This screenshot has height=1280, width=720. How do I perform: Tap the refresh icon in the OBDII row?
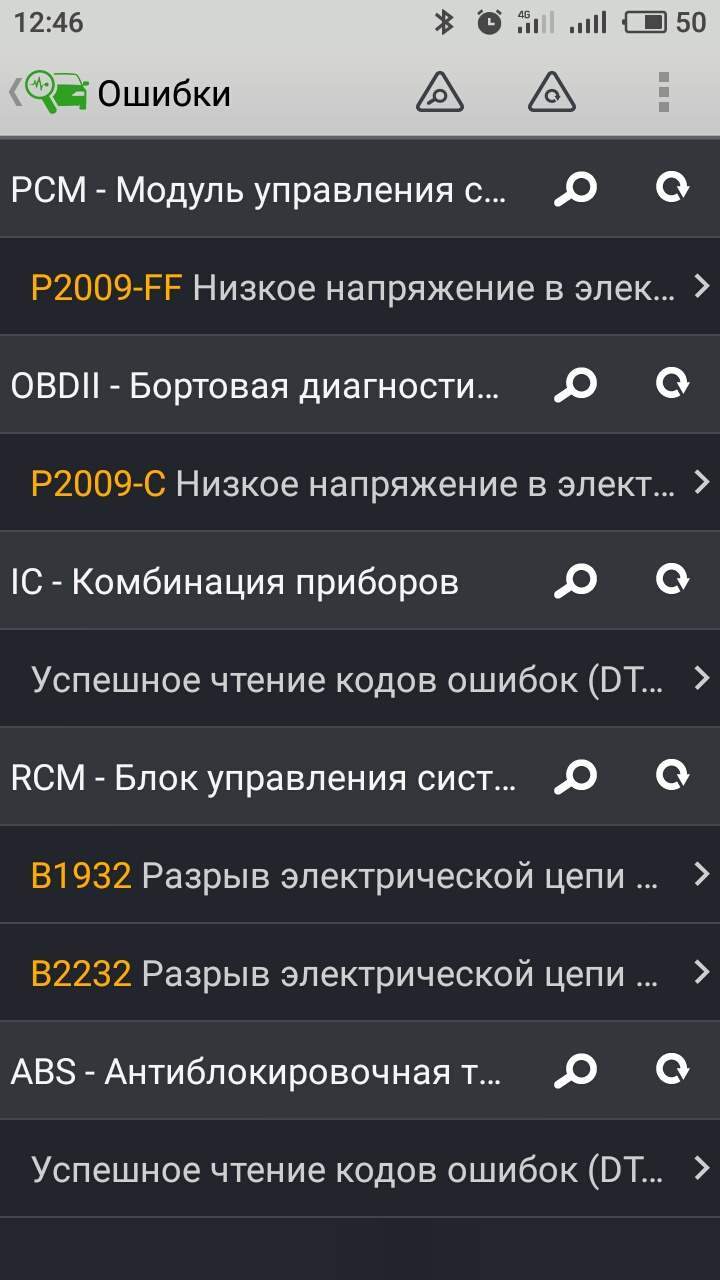point(673,384)
